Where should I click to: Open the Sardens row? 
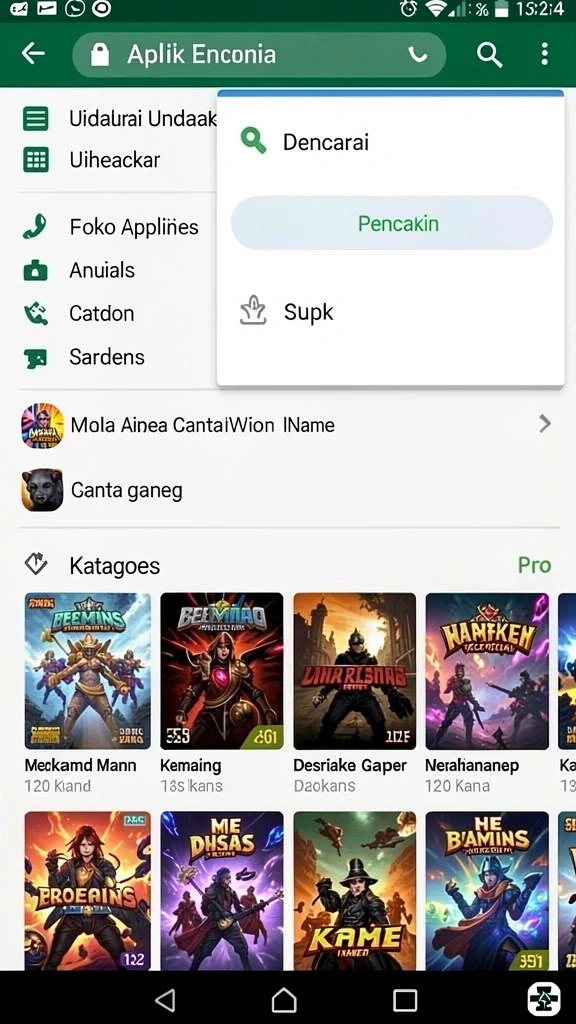(x=119, y=357)
